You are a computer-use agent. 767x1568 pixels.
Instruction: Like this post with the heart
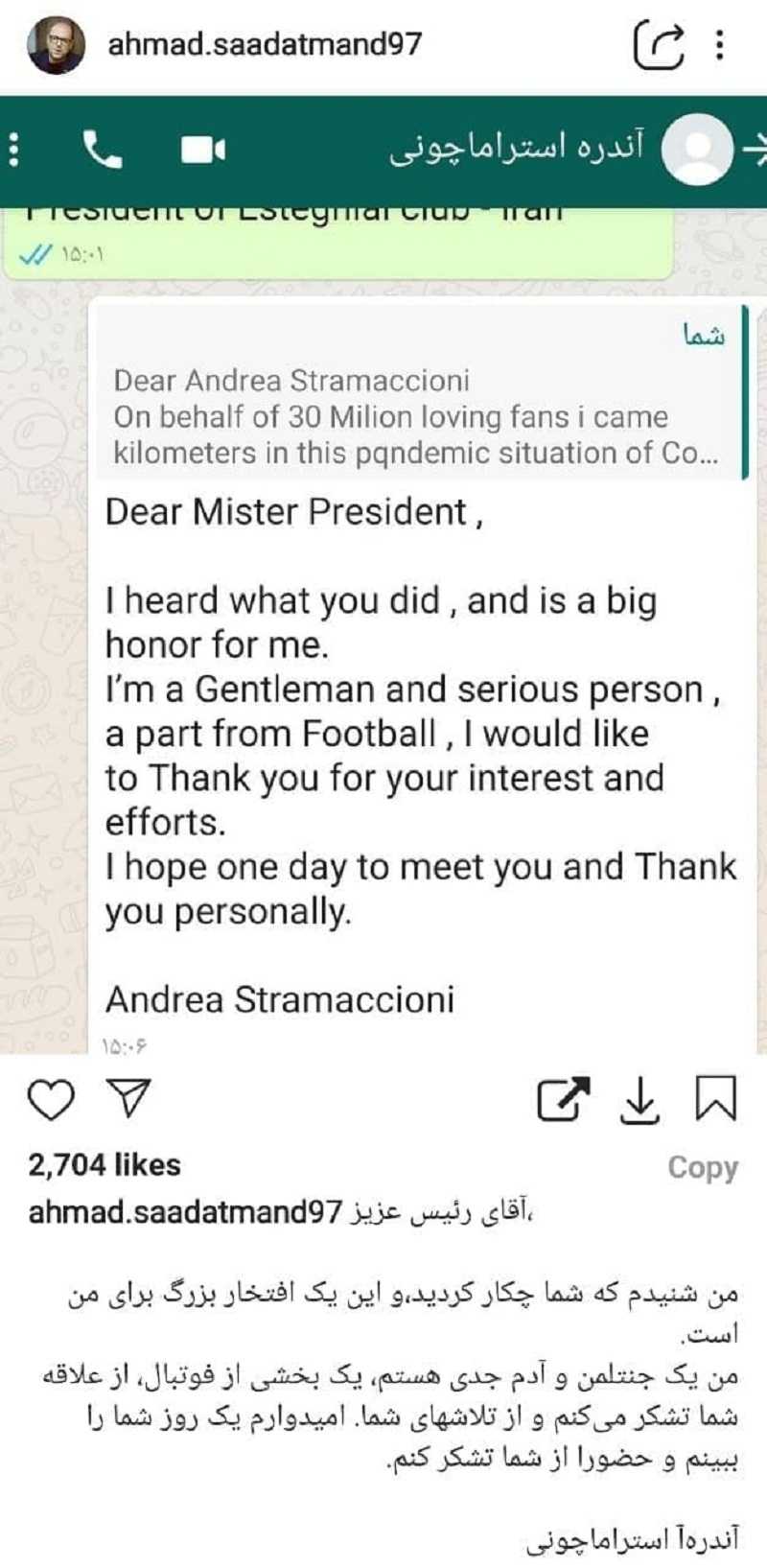tap(51, 1100)
